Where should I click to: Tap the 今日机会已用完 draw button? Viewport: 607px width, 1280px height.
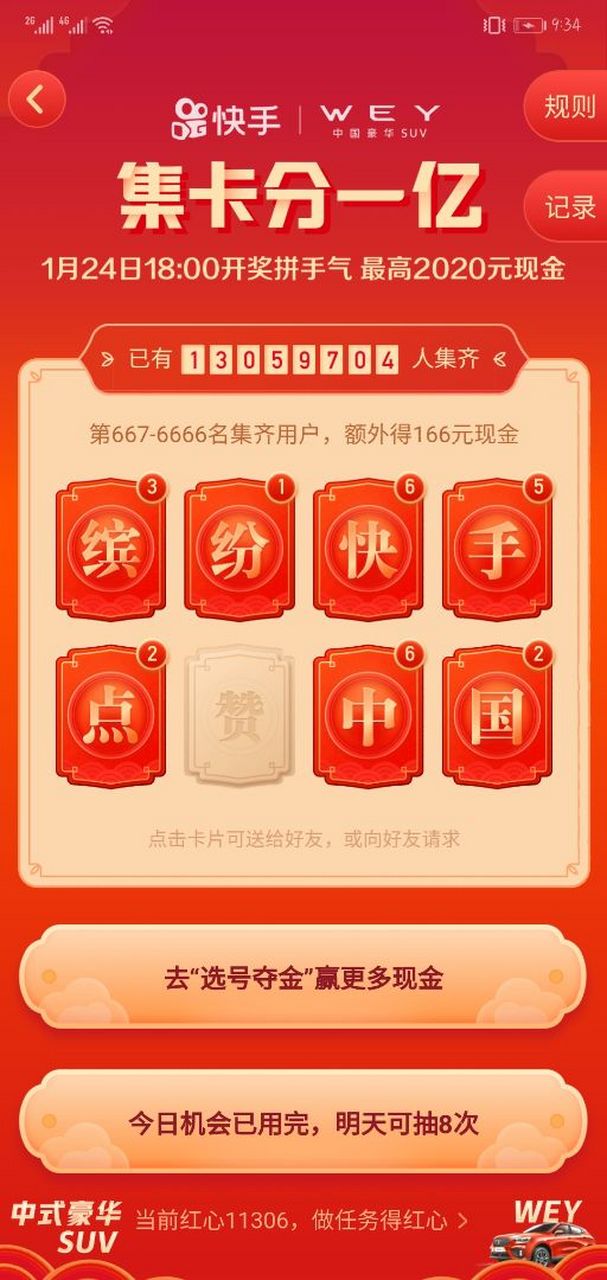click(x=303, y=1122)
